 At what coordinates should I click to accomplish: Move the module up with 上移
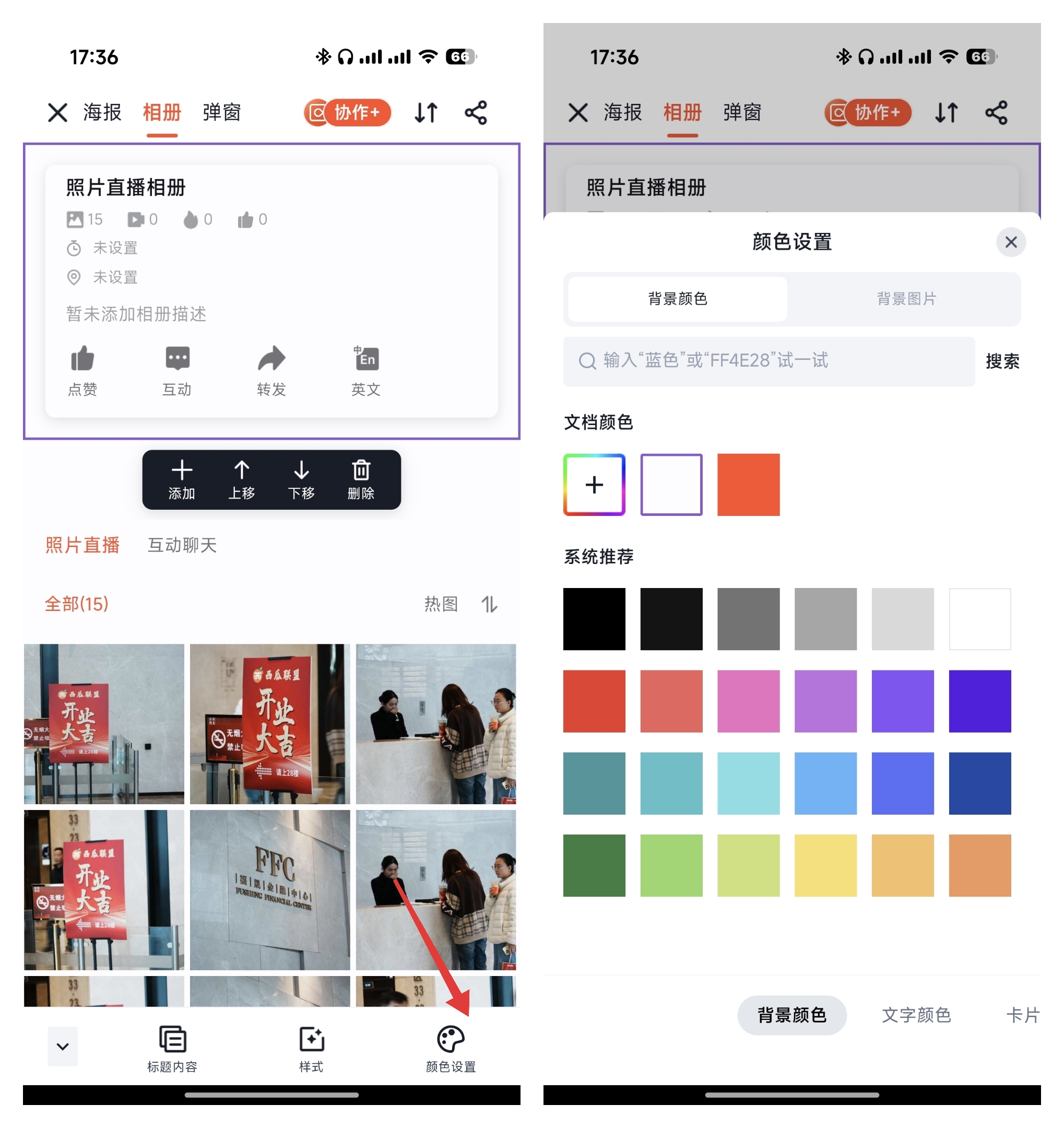[242, 479]
